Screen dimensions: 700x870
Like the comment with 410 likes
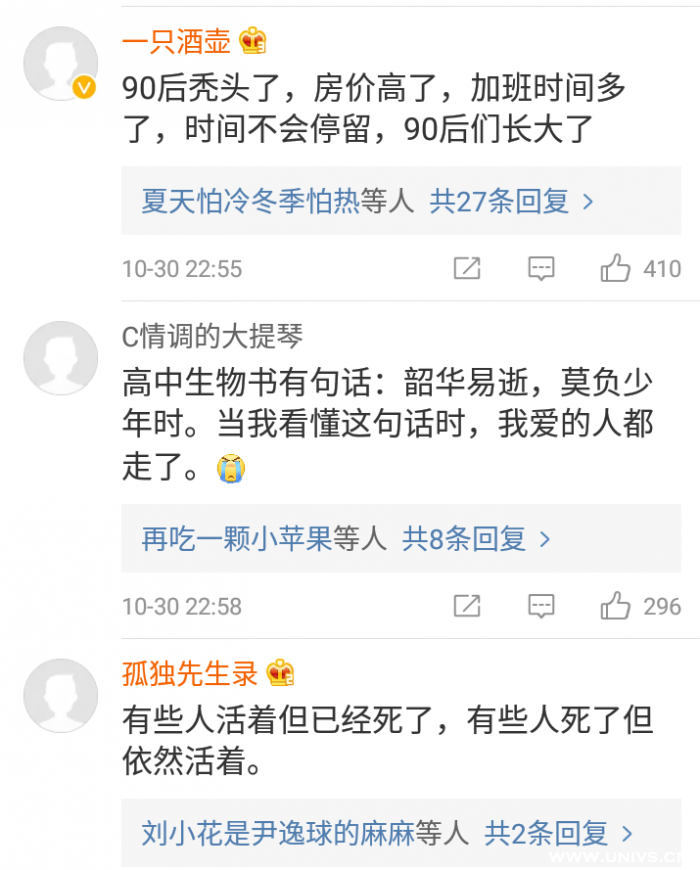point(616,268)
